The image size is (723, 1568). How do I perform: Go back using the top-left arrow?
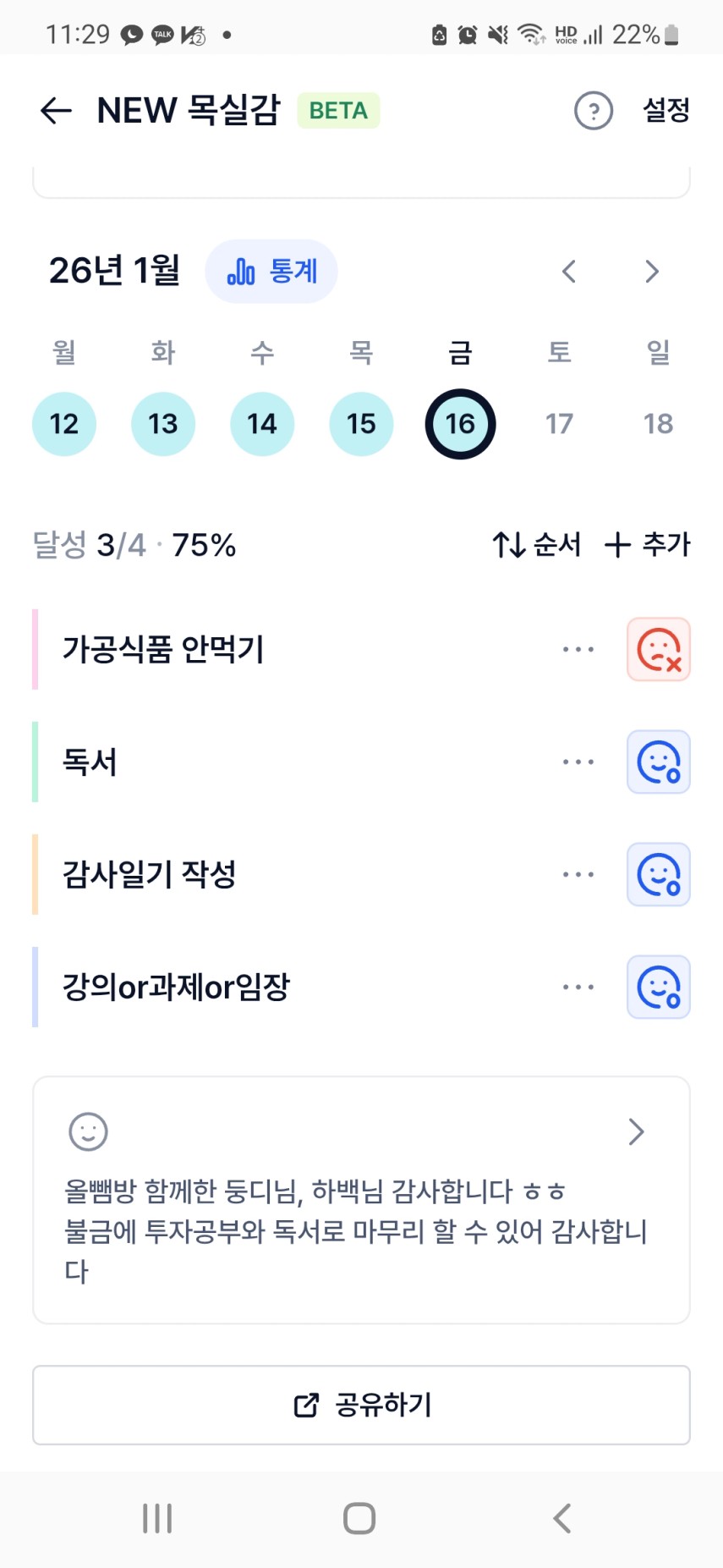[56, 111]
